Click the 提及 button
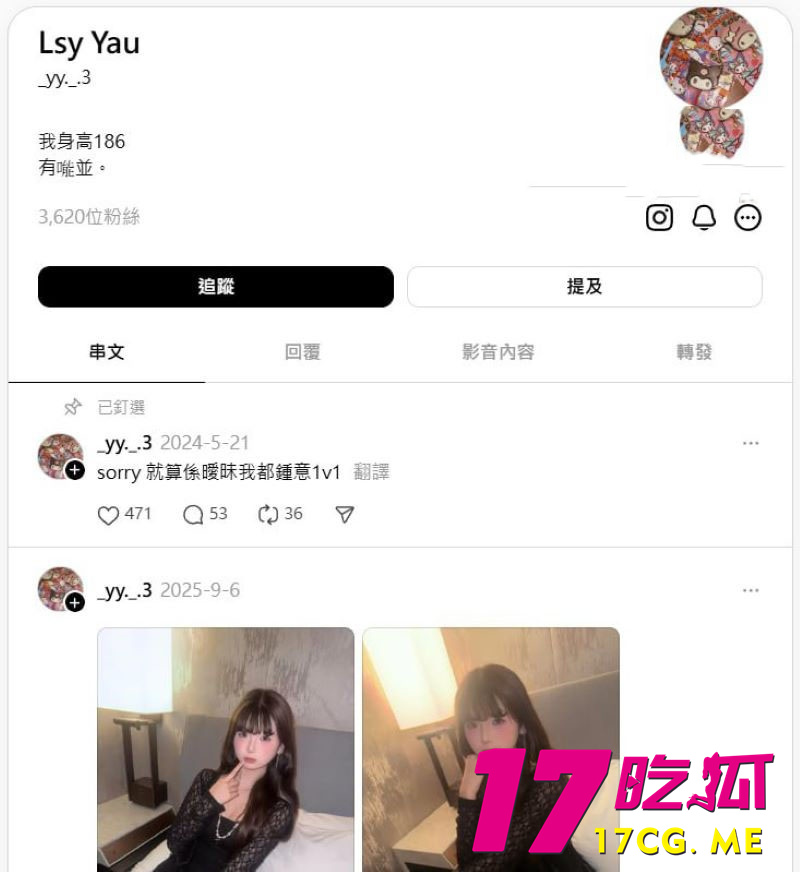Image resolution: width=800 pixels, height=872 pixels. pyautogui.click(x=584, y=286)
